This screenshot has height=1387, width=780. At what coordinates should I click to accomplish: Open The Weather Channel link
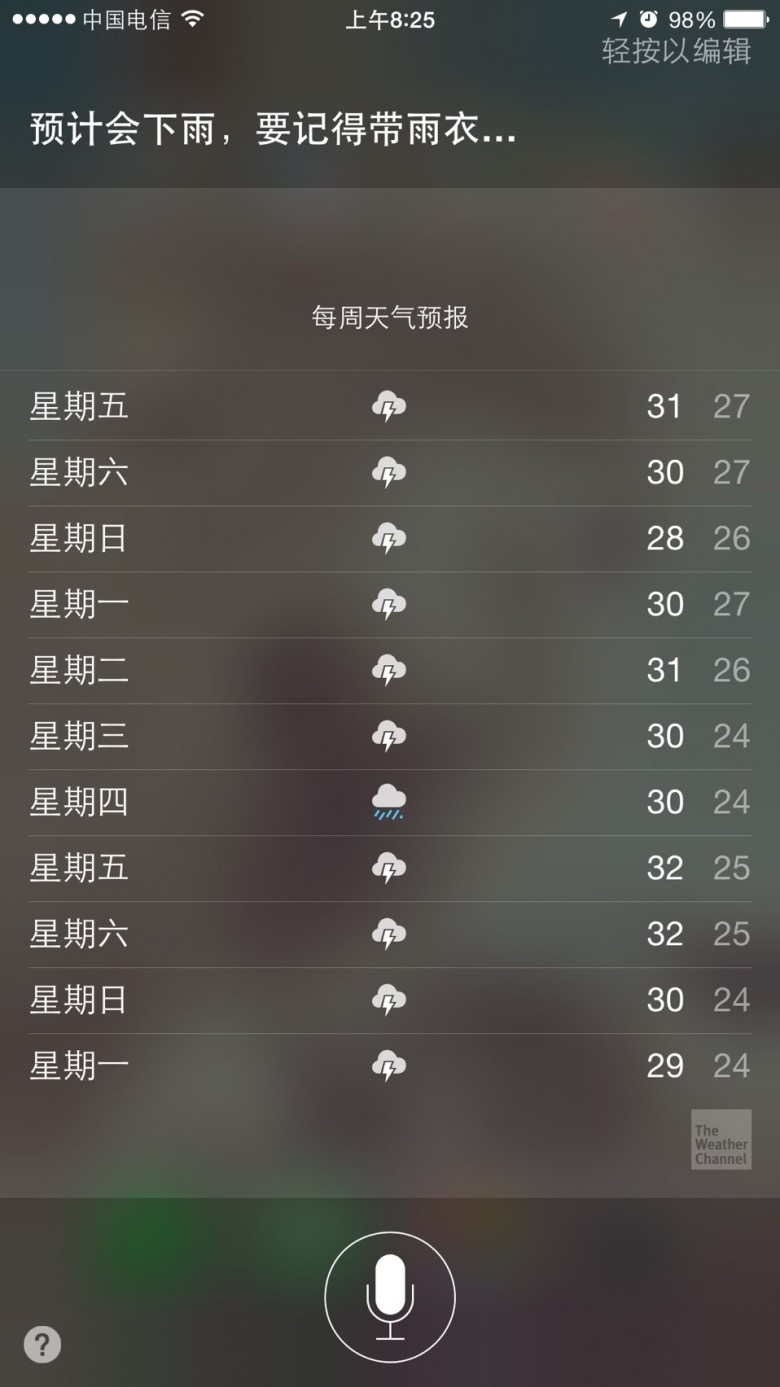coord(721,1139)
